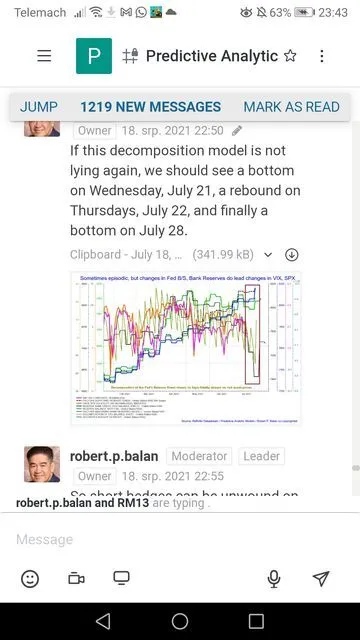Go back using system navigation
The height and width of the screenshot is (640, 360).
(x=103, y=621)
